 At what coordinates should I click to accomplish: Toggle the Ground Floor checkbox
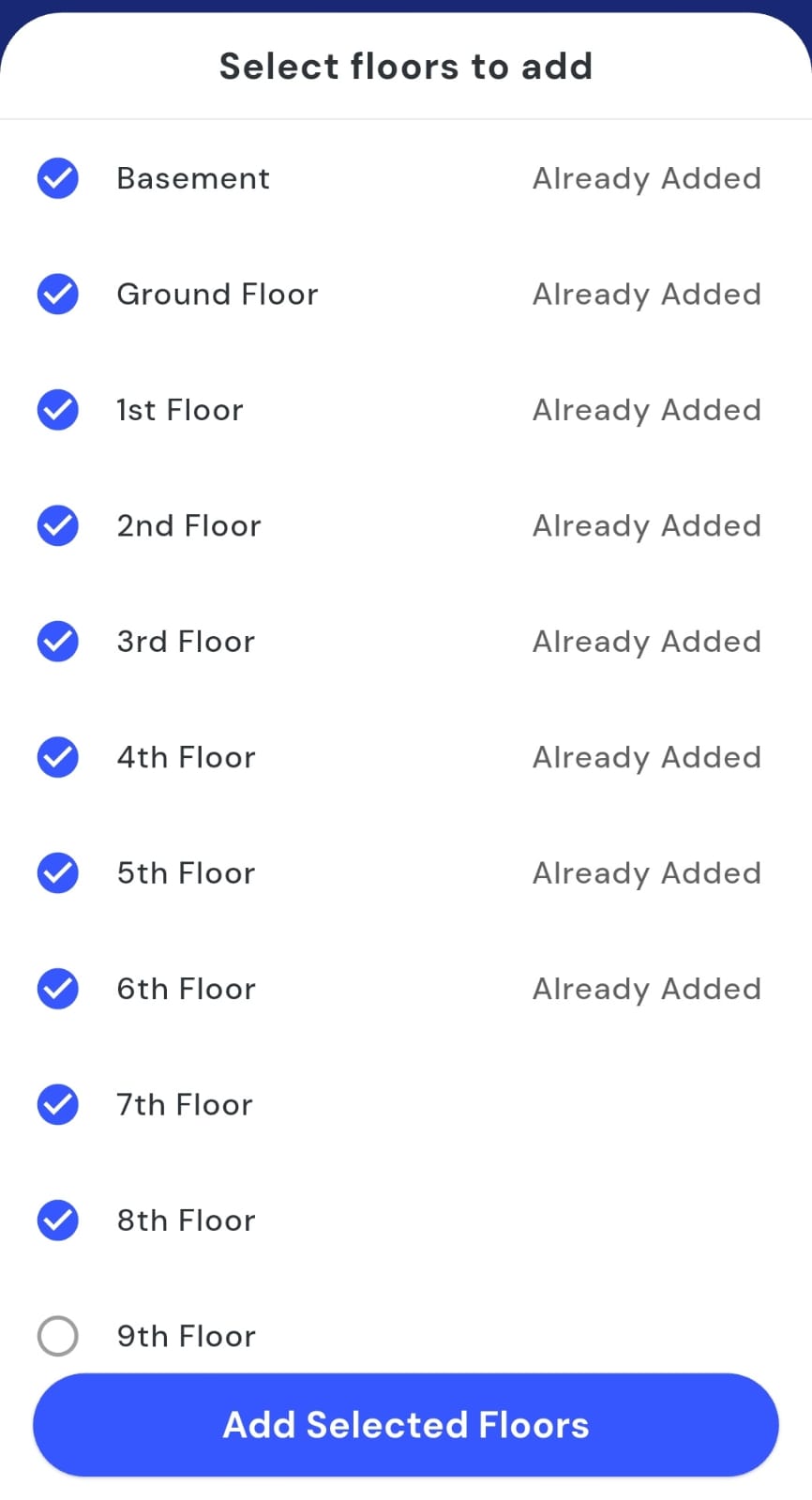58,295
